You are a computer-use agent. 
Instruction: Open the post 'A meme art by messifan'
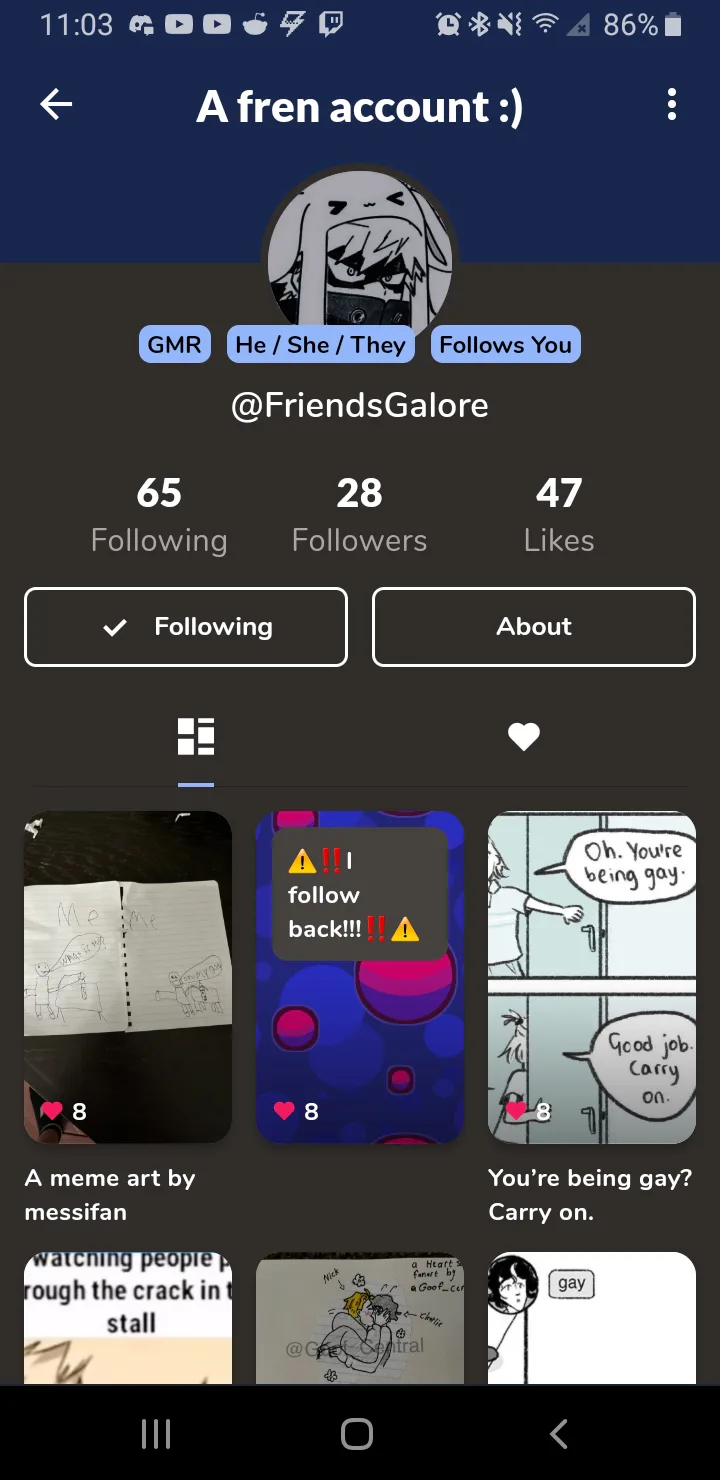coord(128,977)
